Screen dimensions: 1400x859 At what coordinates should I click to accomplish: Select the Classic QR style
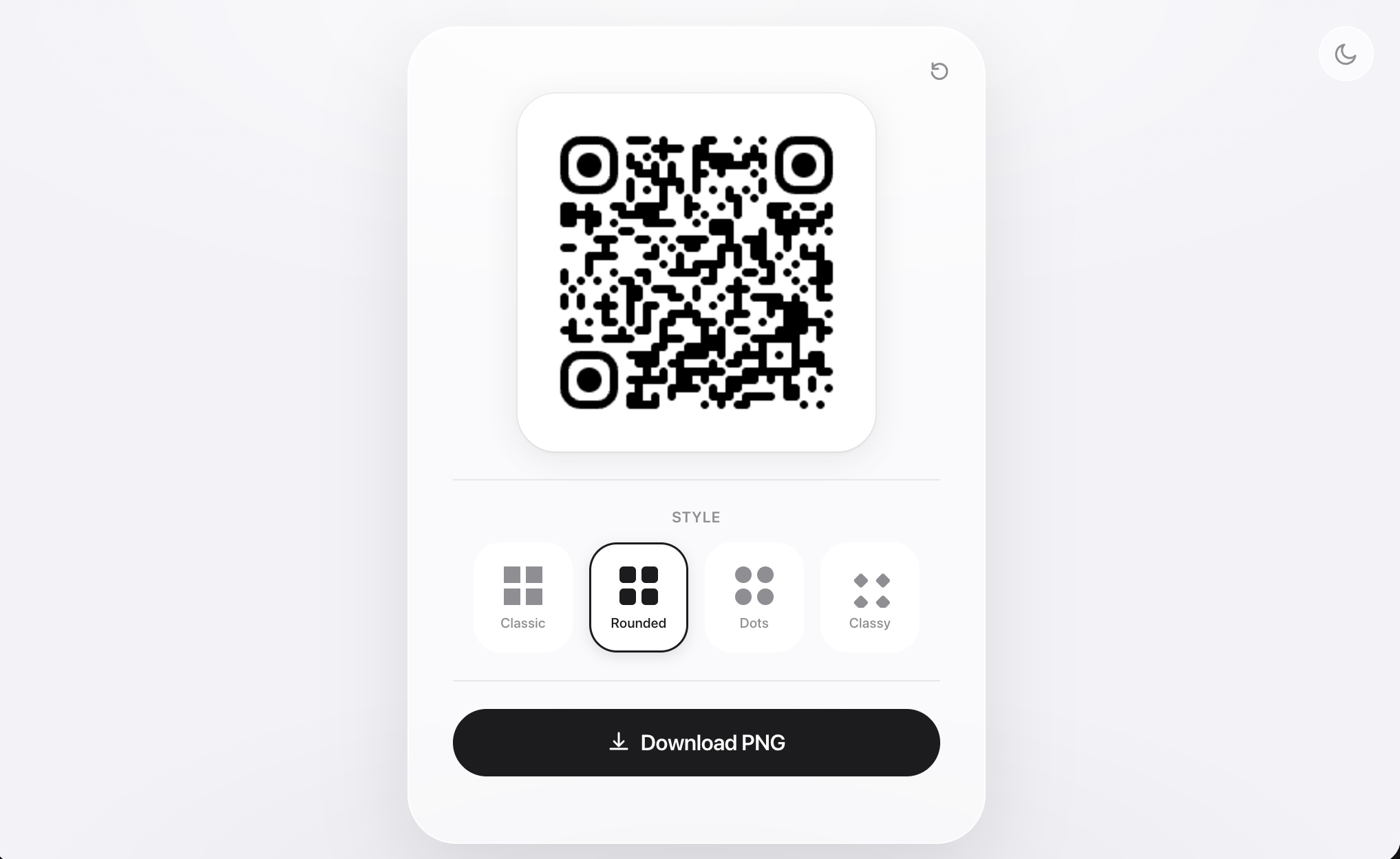pyautogui.click(x=523, y=597)
